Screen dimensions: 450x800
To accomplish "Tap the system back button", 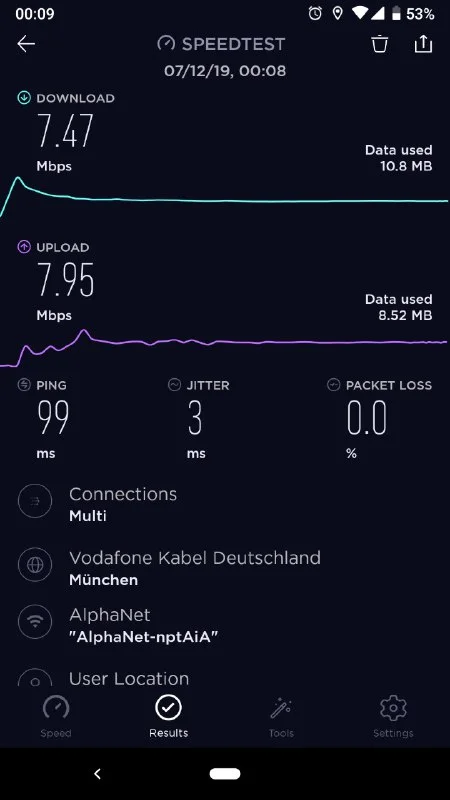I will point(97,774).
